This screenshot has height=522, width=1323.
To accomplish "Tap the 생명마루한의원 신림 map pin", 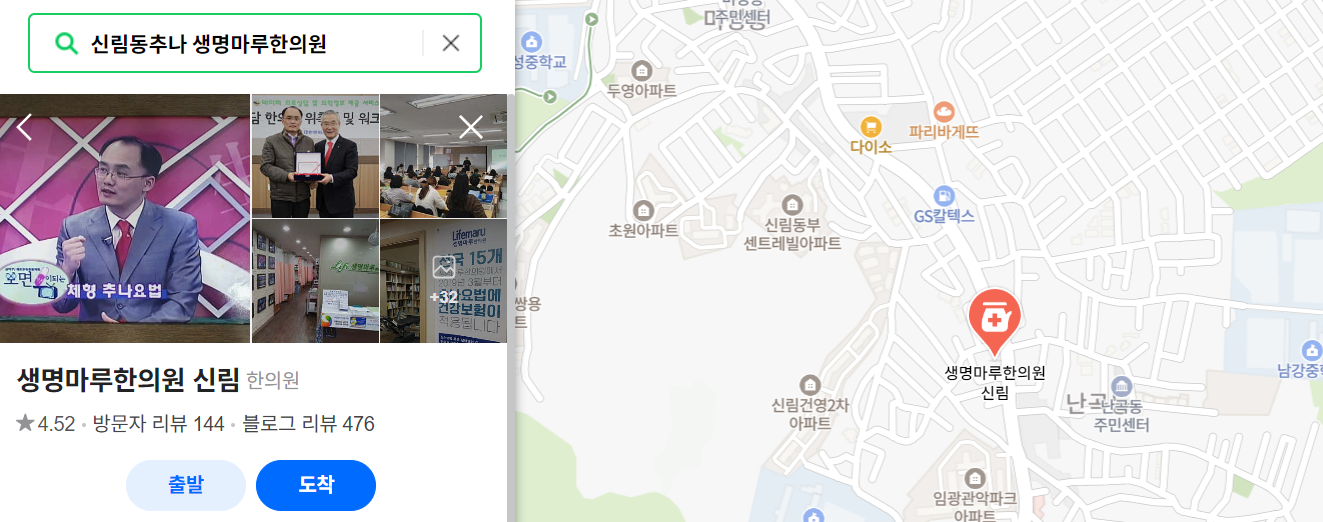I will [x=994, y=320].
